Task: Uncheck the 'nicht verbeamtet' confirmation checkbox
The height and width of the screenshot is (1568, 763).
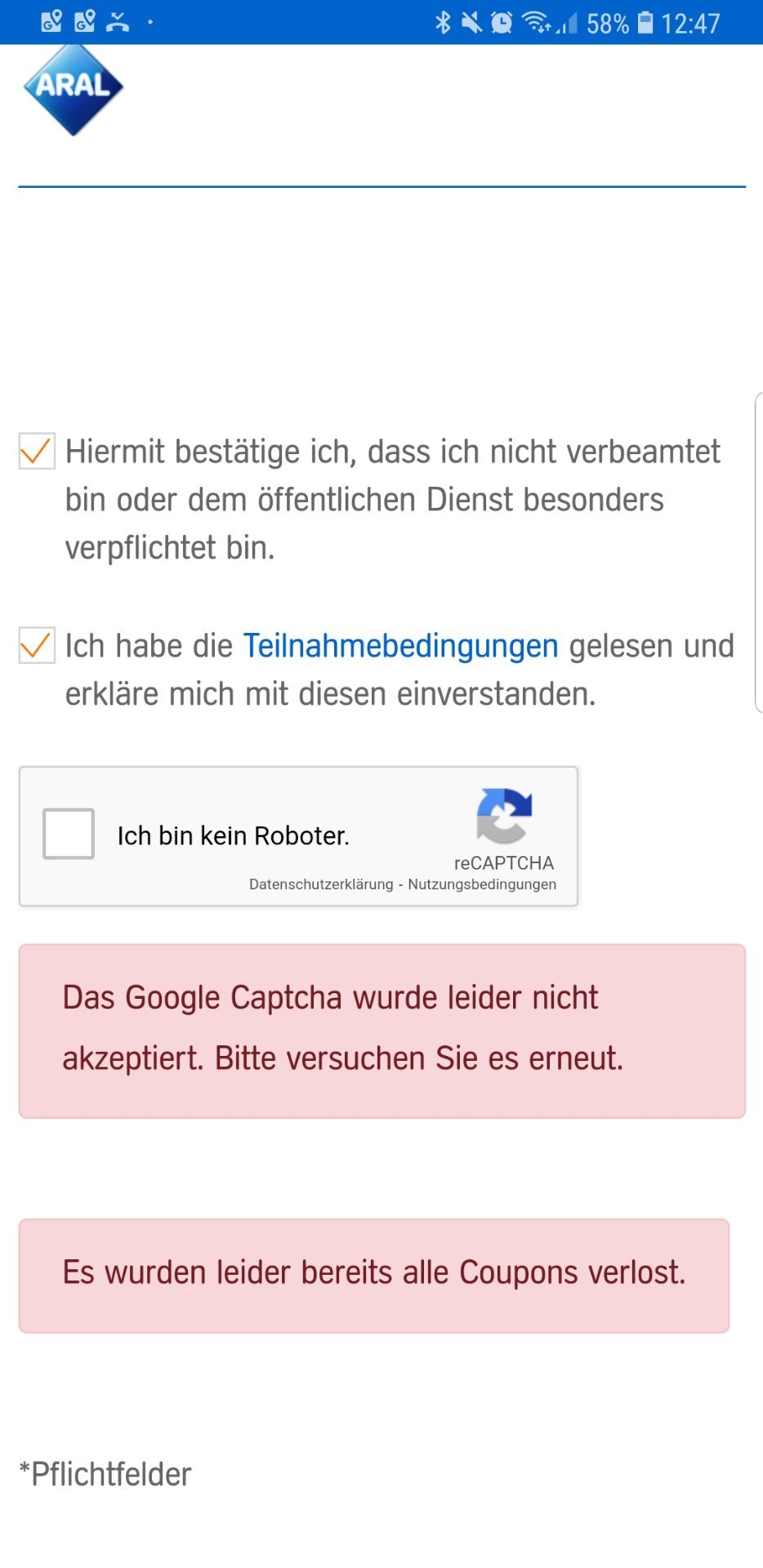Action: click(x=37, y=451)
